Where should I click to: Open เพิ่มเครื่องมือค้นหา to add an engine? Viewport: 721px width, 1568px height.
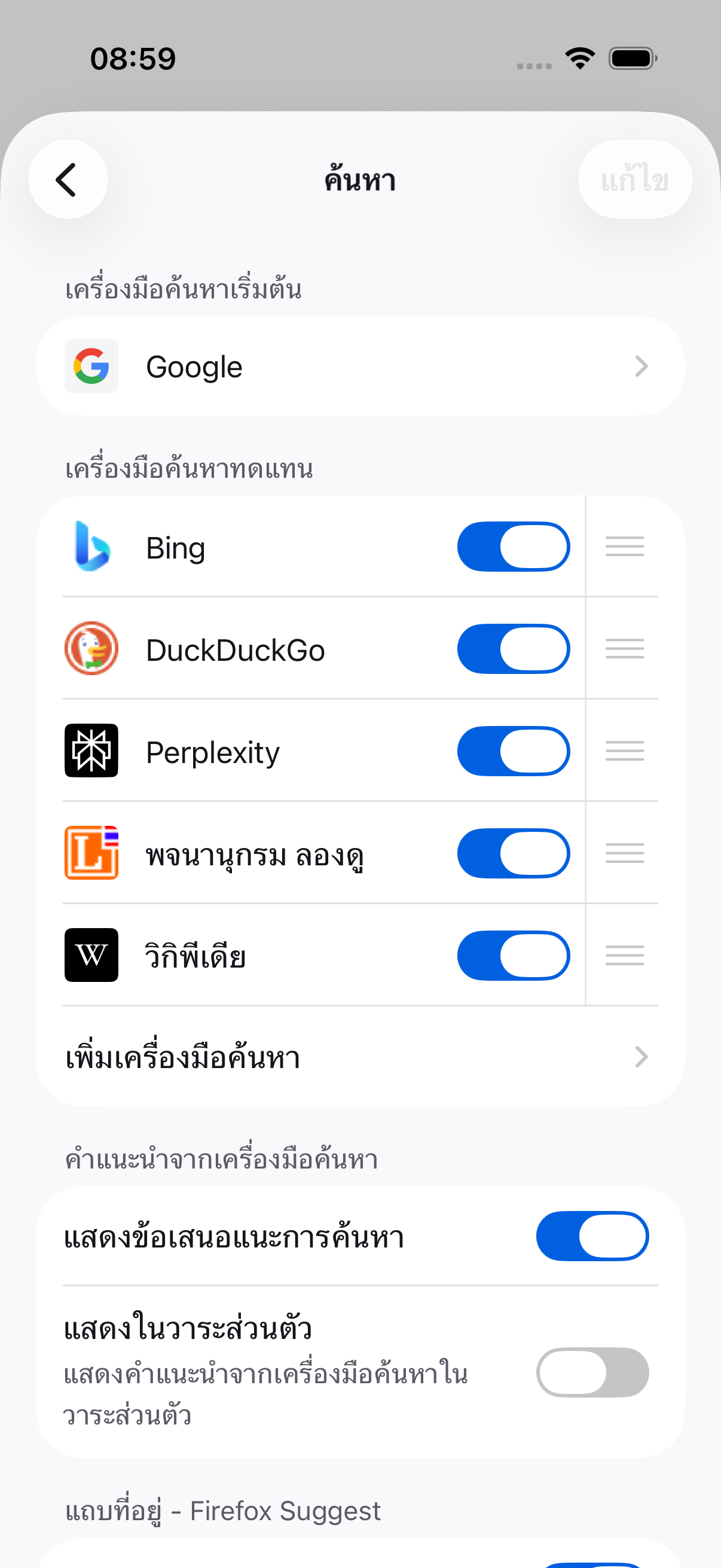tap(360, 1057)
